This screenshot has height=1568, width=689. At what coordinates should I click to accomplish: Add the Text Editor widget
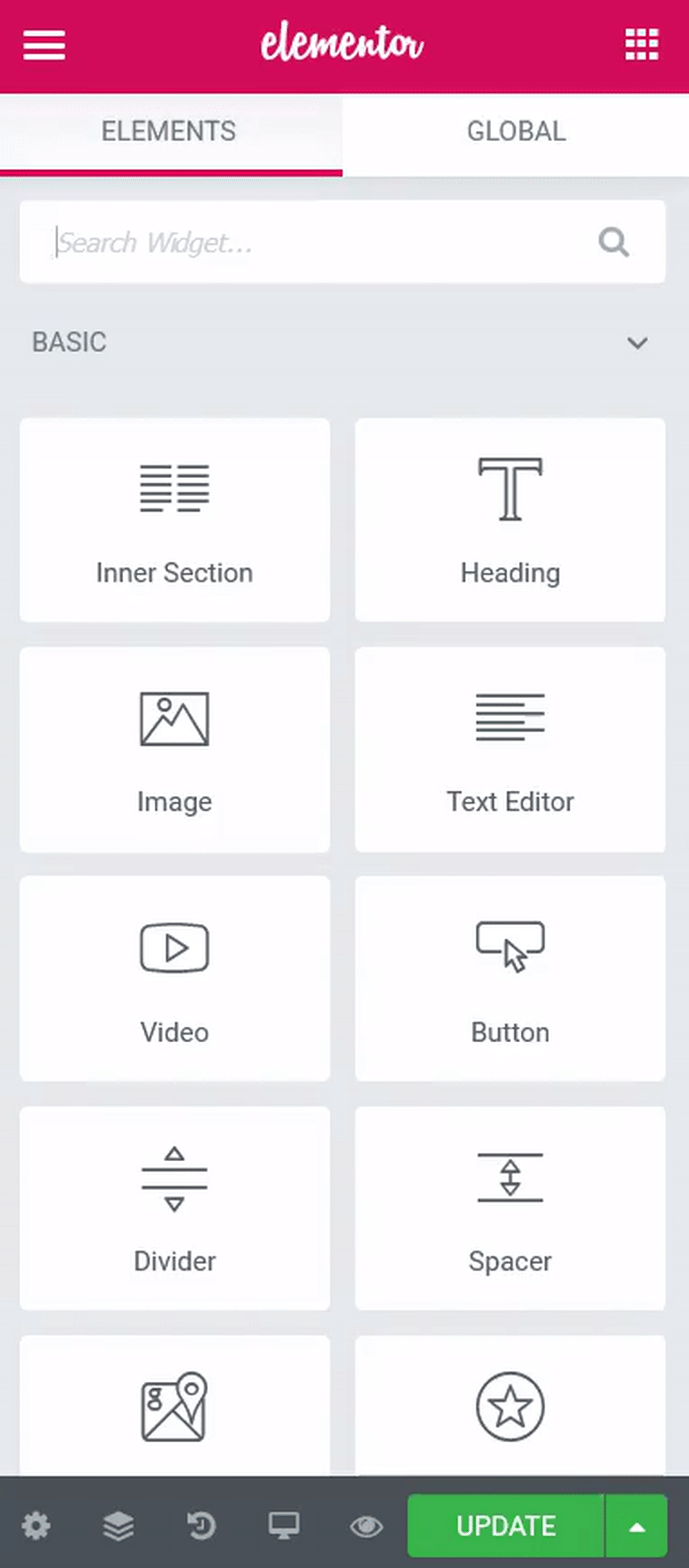click(510, 749)
